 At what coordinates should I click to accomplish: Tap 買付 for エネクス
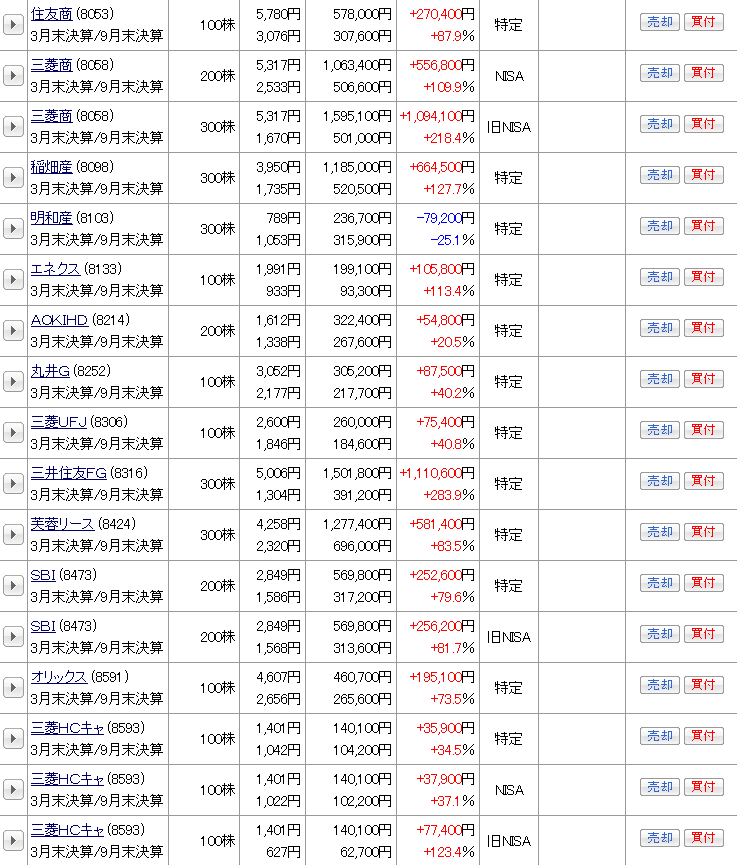pyautogui.click(x=703, y=277)
